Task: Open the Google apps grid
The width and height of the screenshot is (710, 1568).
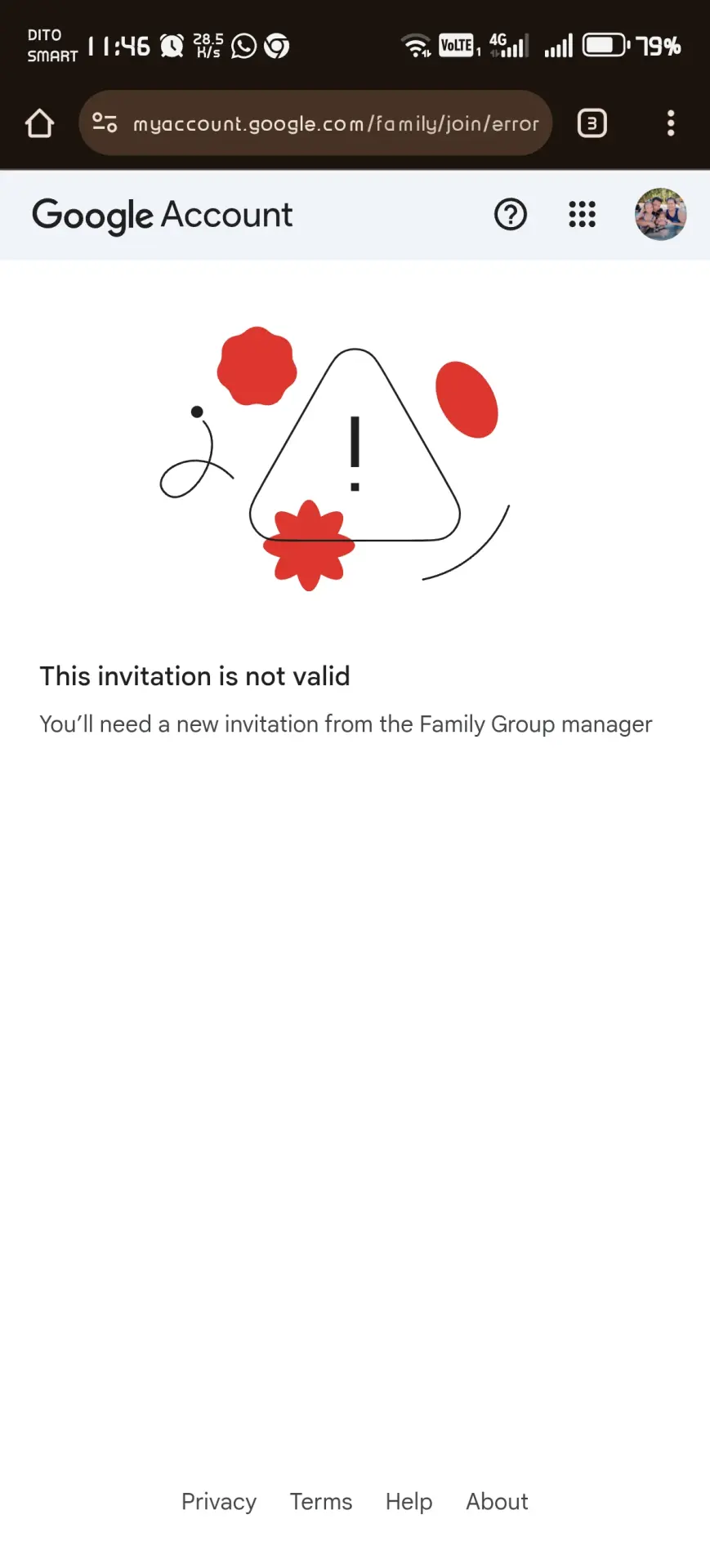Action: pyautogui.click(x=583, y=215)
